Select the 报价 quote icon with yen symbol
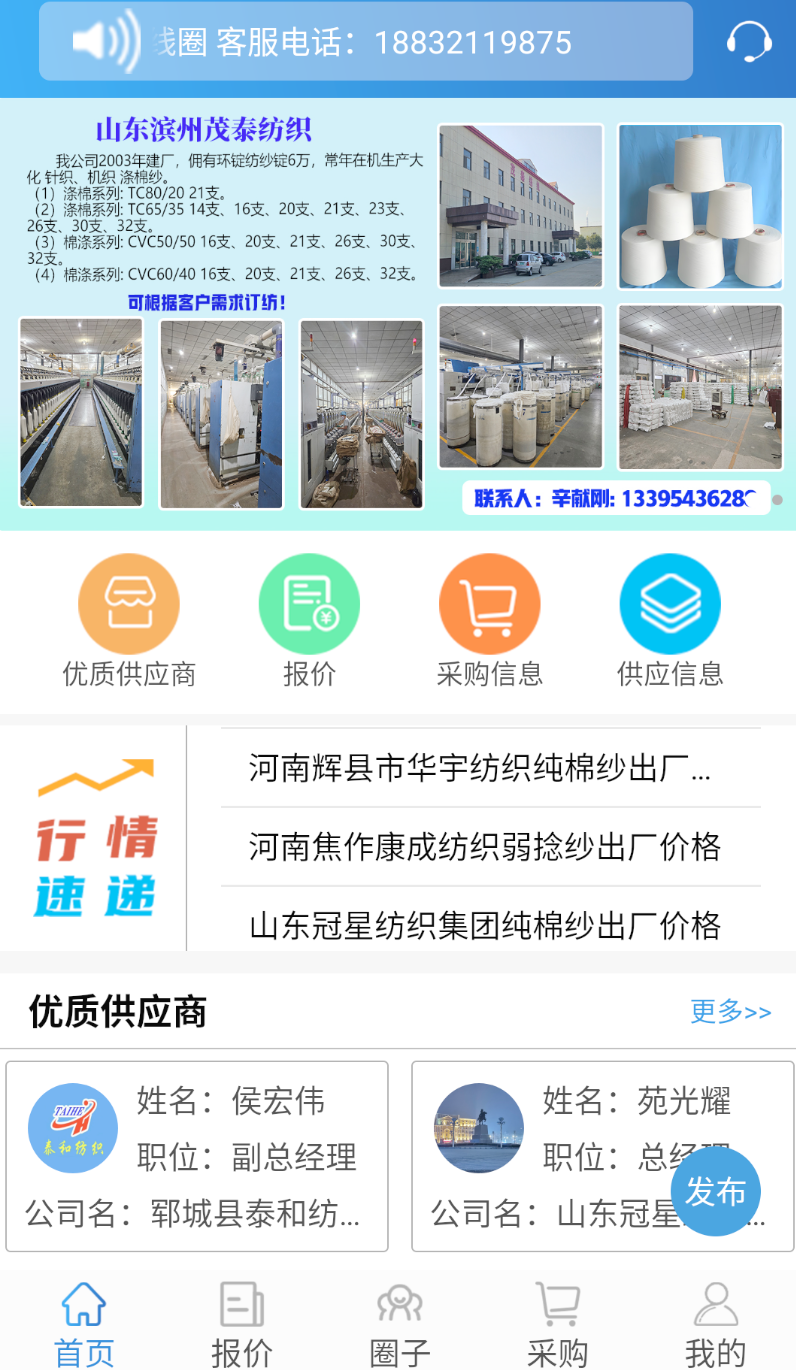Image resolution: width=796 pixels, height=1370 pixels. click(x=309, y=604)
